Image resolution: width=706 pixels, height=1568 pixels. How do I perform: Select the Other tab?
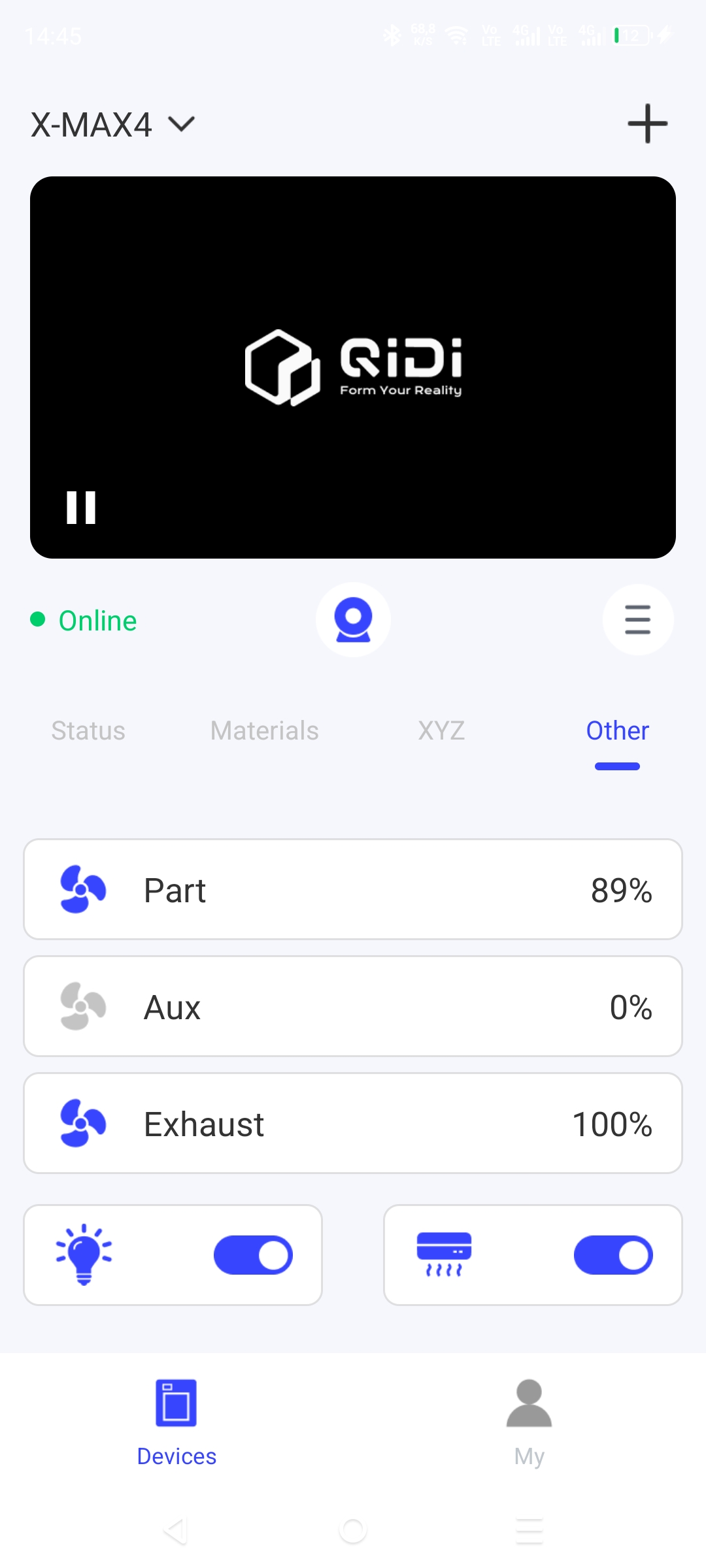[617, 730]
